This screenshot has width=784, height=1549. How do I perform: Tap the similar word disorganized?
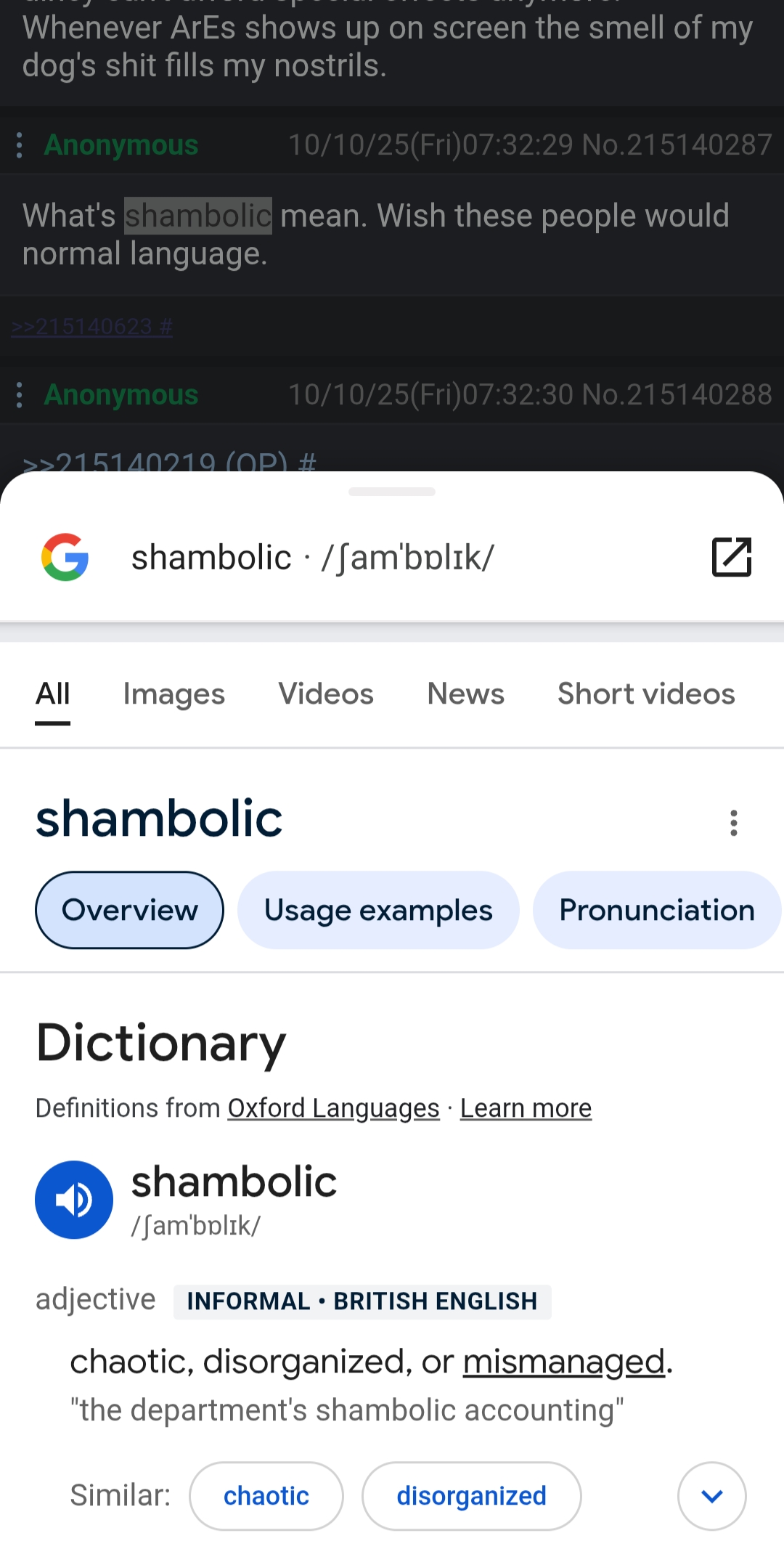[471, 1496]
